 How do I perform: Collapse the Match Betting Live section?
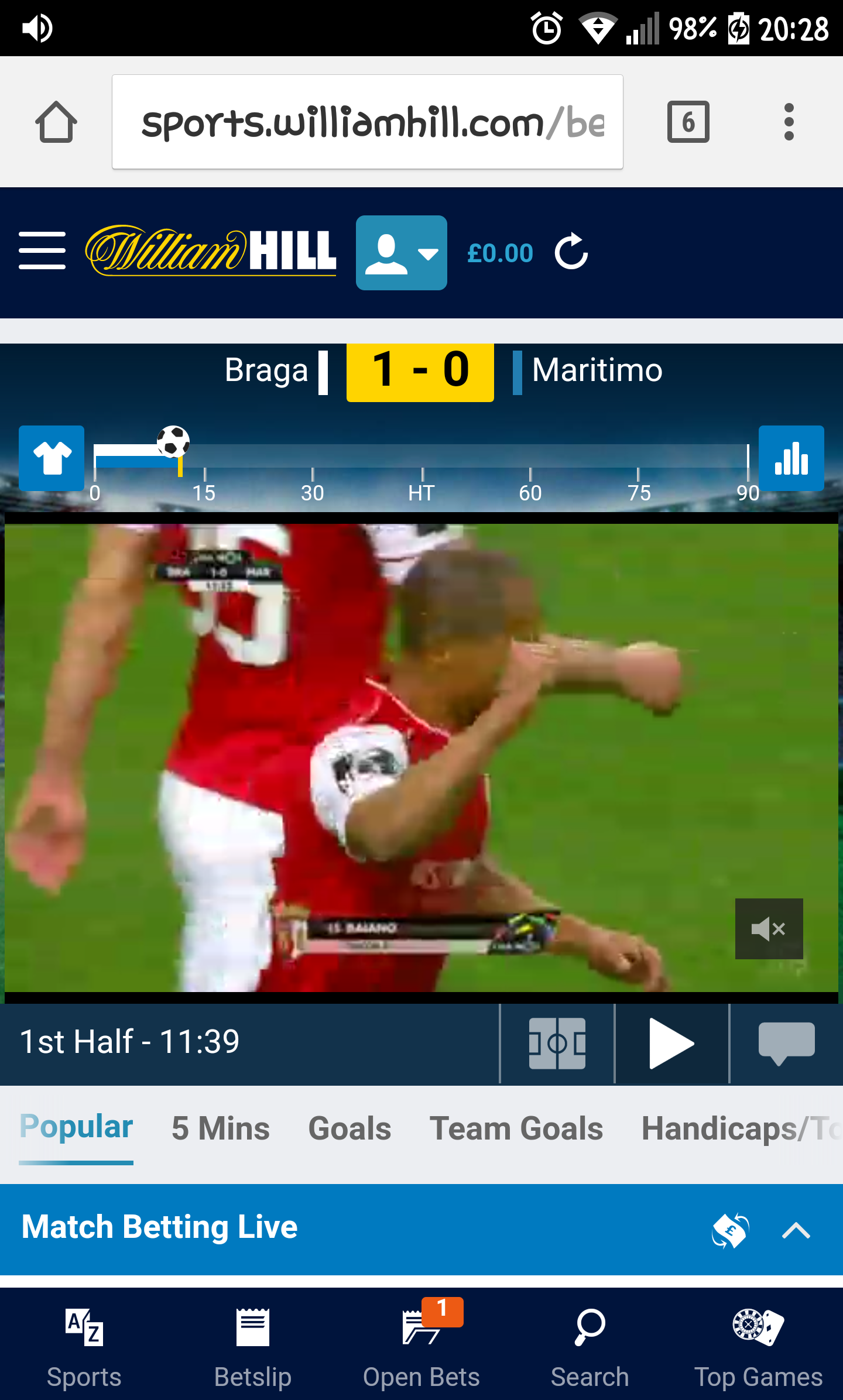click(796, 1231)
